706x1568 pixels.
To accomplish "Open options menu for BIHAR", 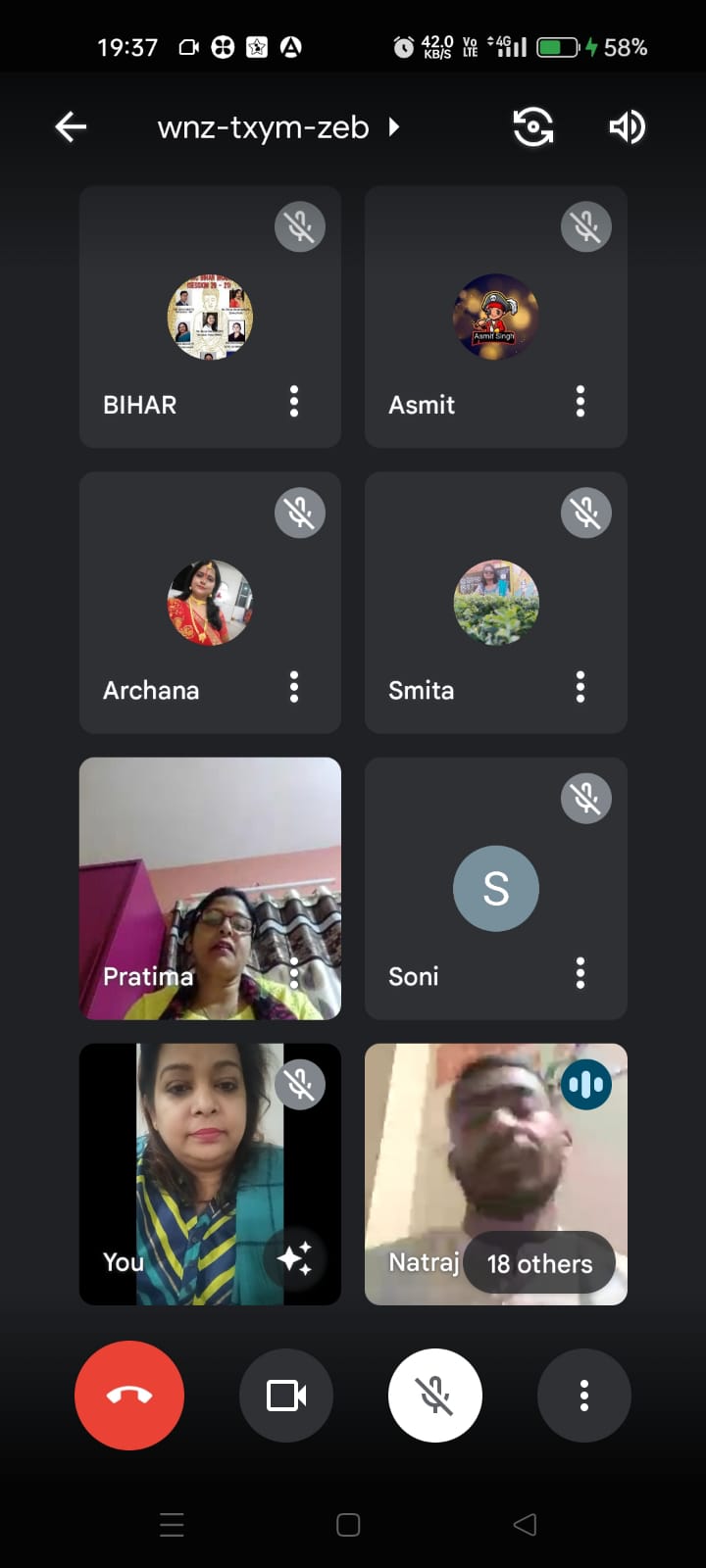I will coord(294,402).
